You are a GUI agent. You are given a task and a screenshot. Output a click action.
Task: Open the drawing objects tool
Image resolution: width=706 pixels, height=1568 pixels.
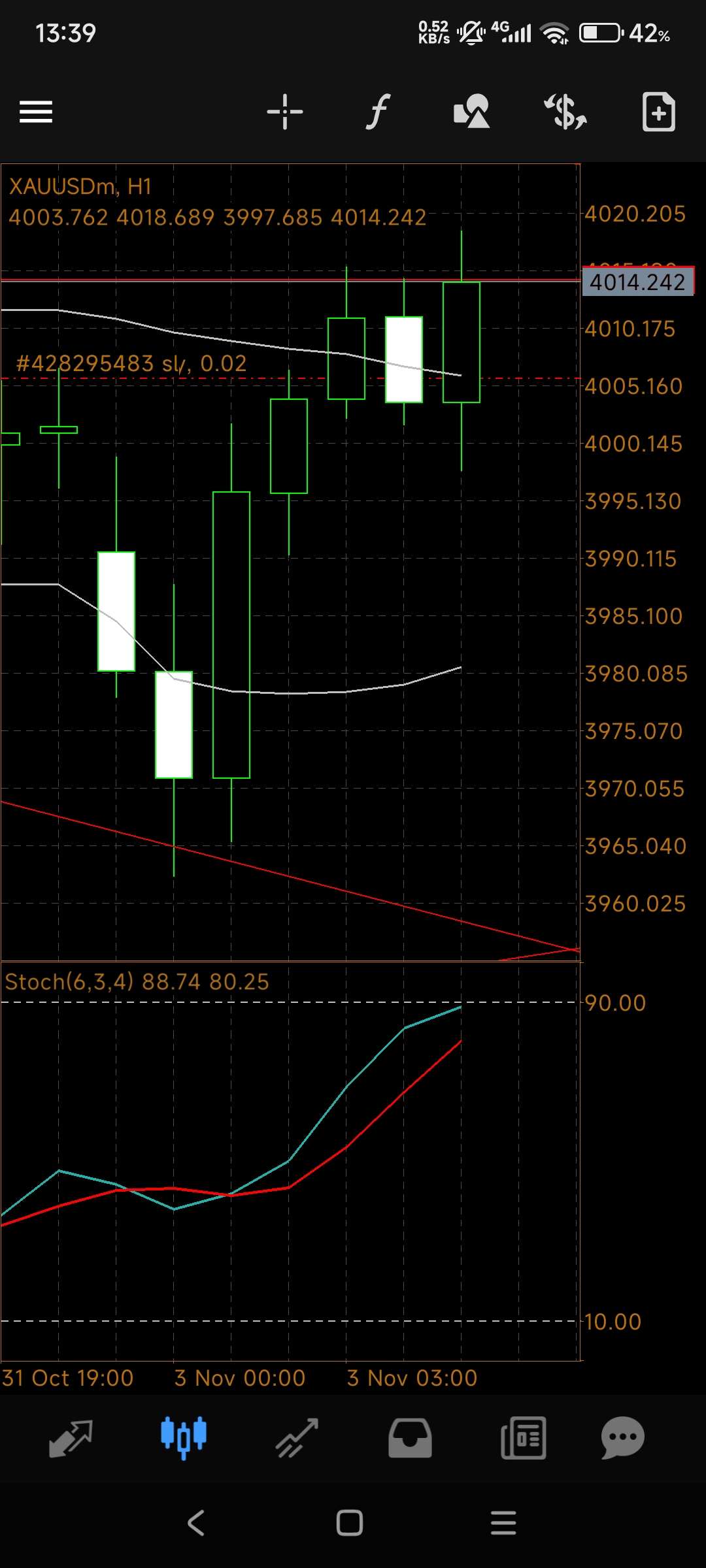[471, 112]
